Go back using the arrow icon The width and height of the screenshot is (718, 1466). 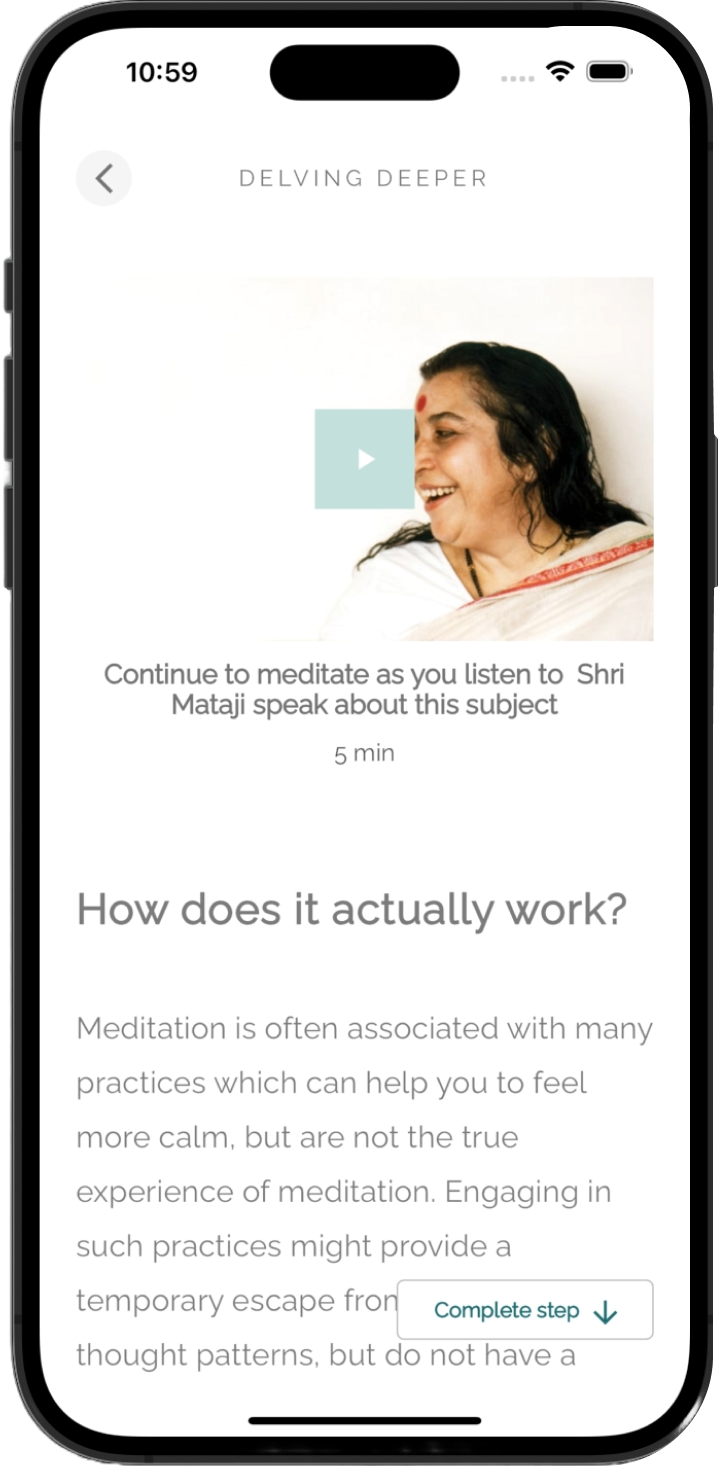coord(104,179)
